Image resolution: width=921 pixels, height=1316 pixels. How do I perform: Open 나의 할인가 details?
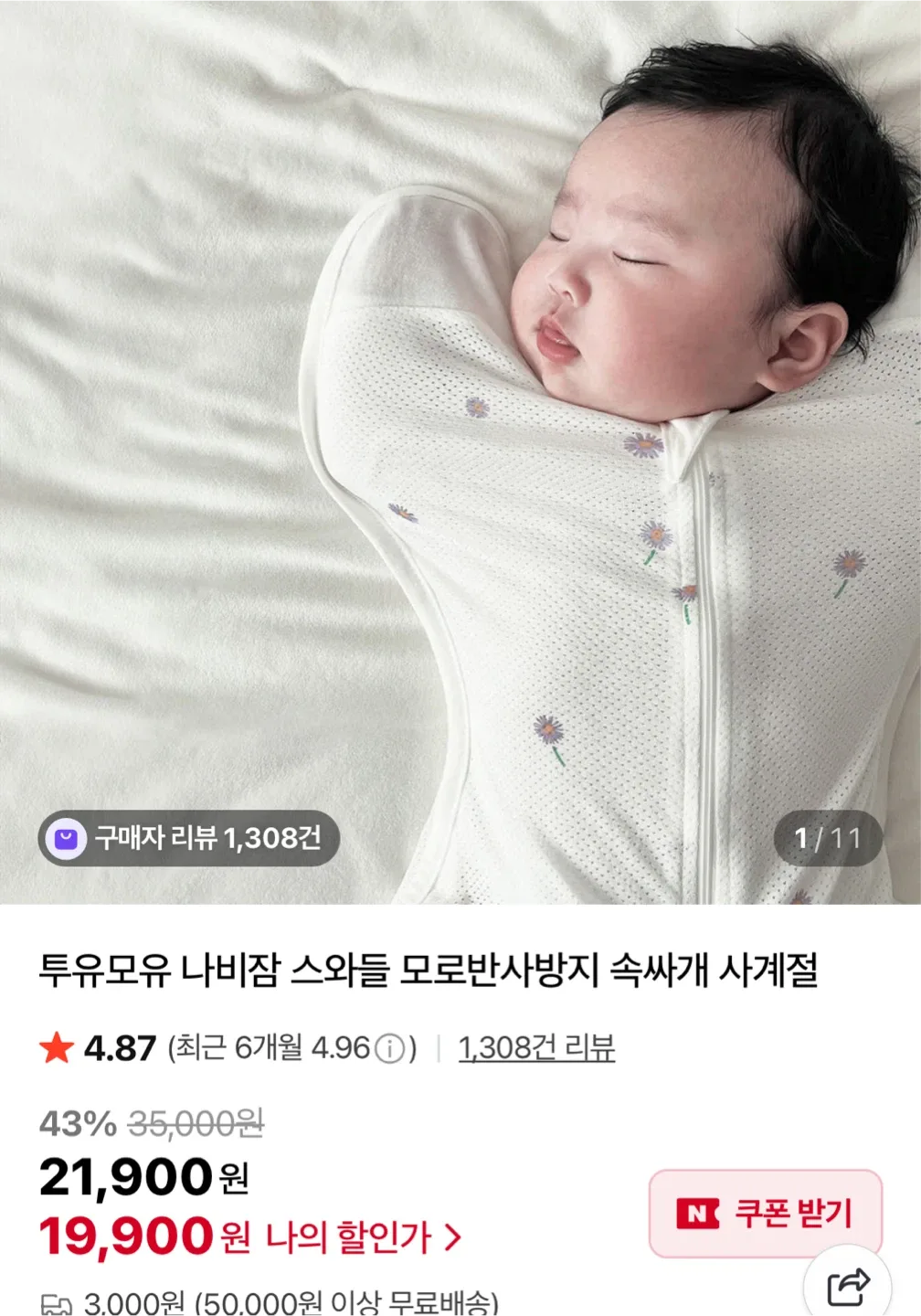(x=364, y=1237)
